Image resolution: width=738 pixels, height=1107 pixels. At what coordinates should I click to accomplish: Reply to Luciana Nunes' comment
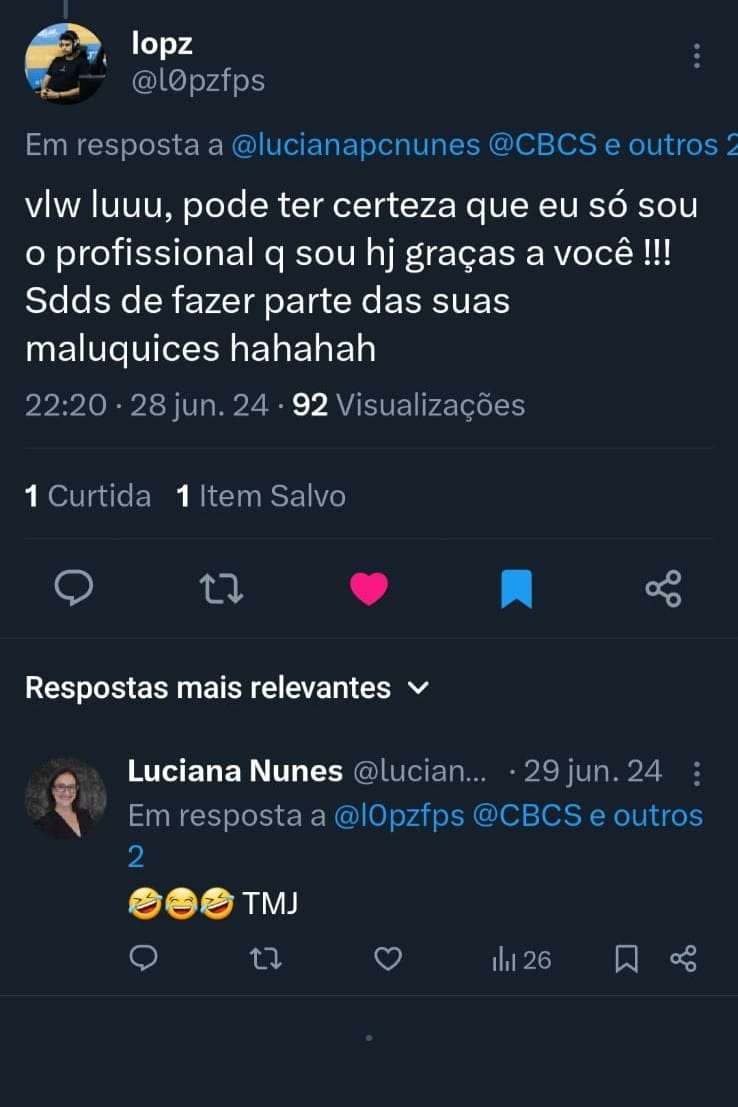pos(144,960)
